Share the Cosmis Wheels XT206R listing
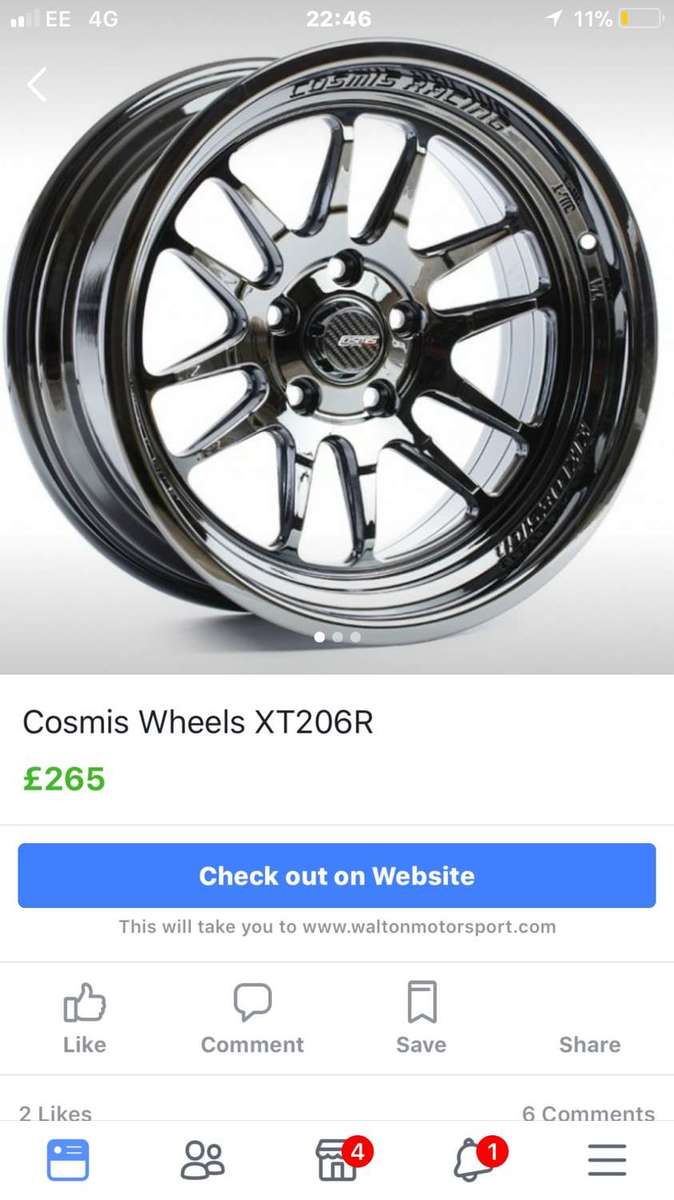Viewport: 674px width, 1200px height. (x=589, y=1020)
